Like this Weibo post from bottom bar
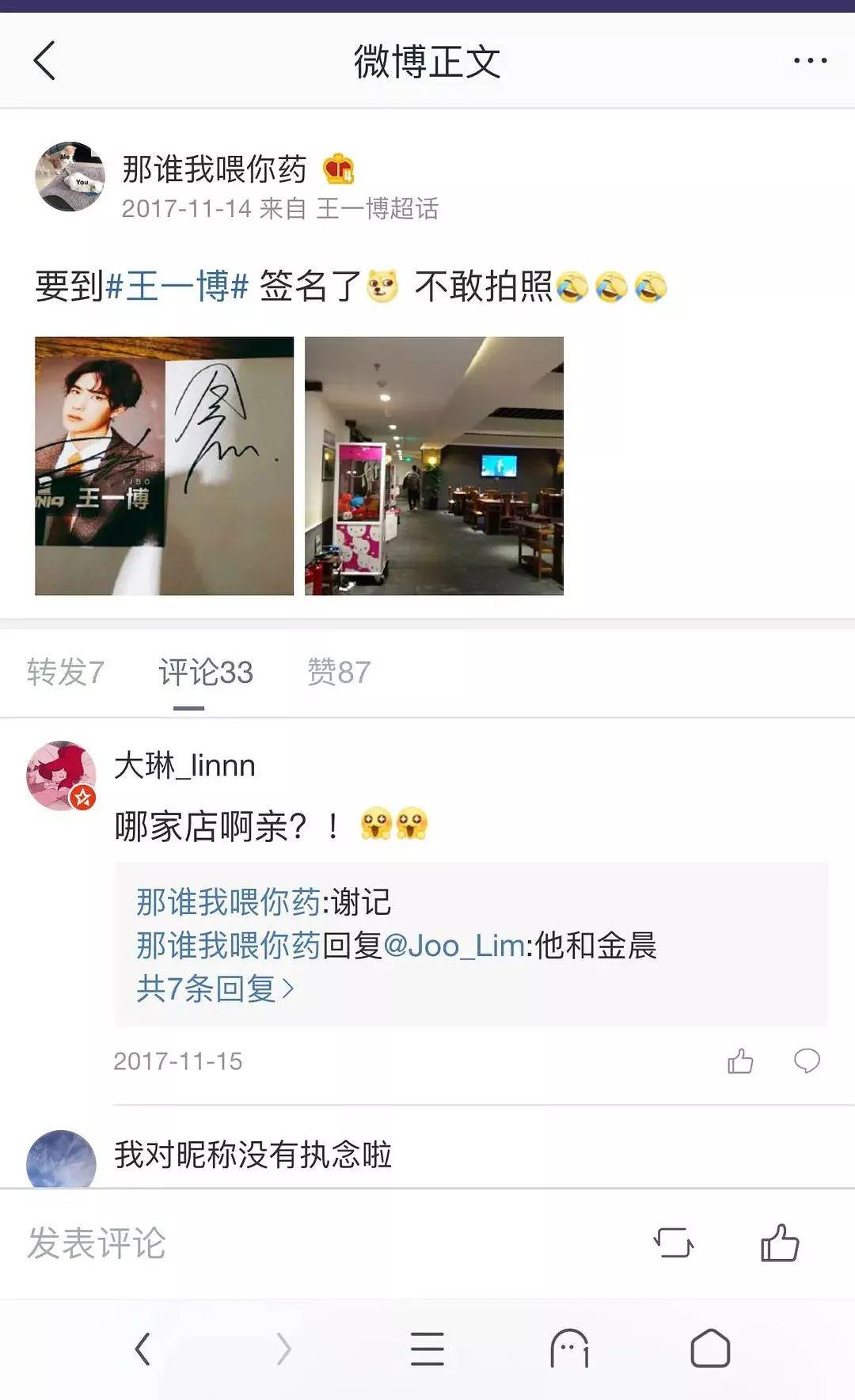The image size is (855, 1400). (x=780, y=1242)
